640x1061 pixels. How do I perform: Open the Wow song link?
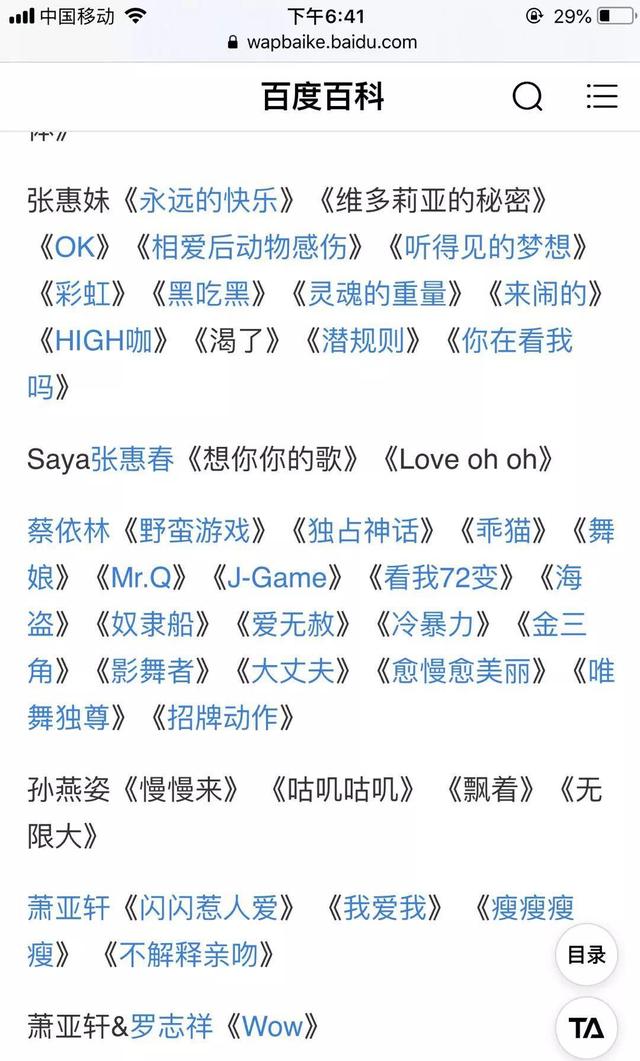click(x=272, y=1026)
